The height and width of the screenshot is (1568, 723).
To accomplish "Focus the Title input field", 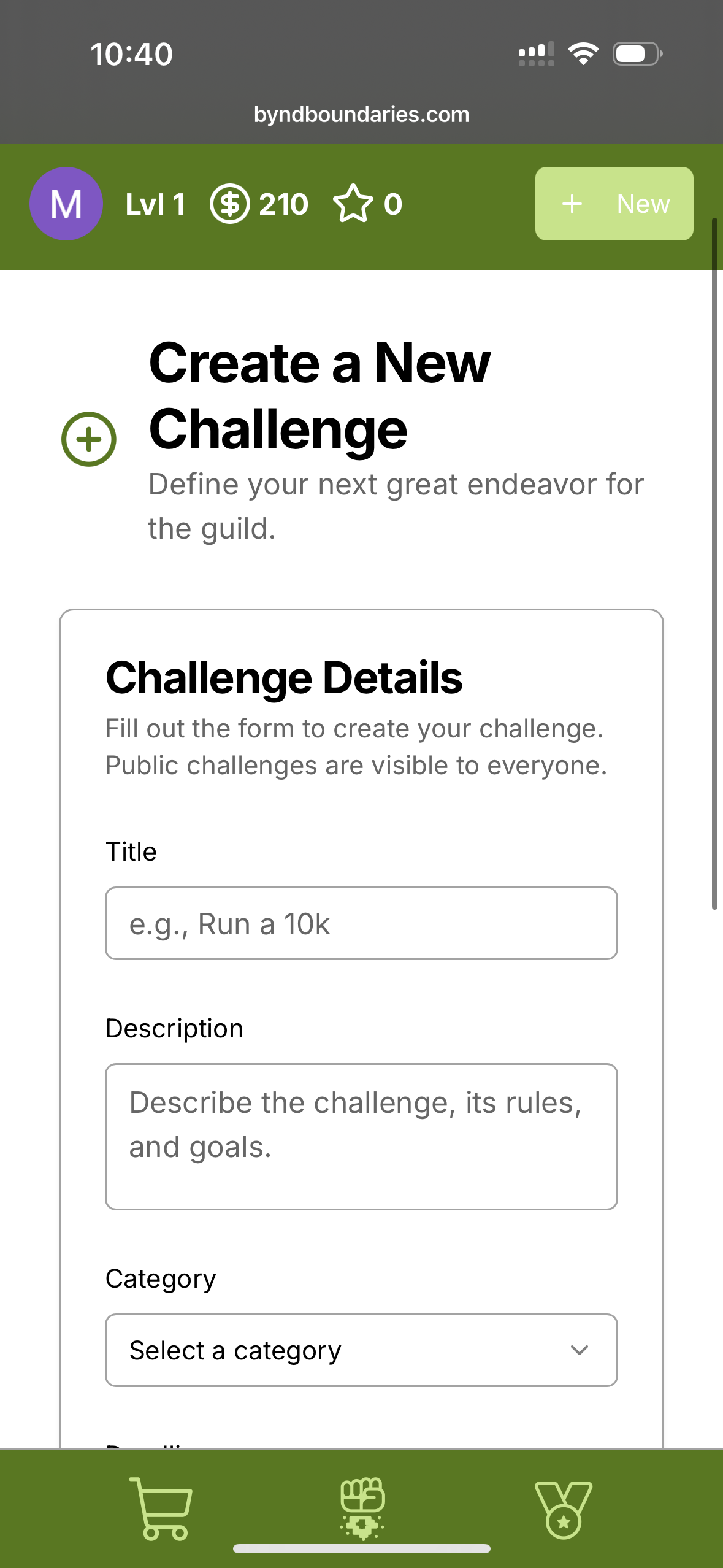I will coord(361,923).
